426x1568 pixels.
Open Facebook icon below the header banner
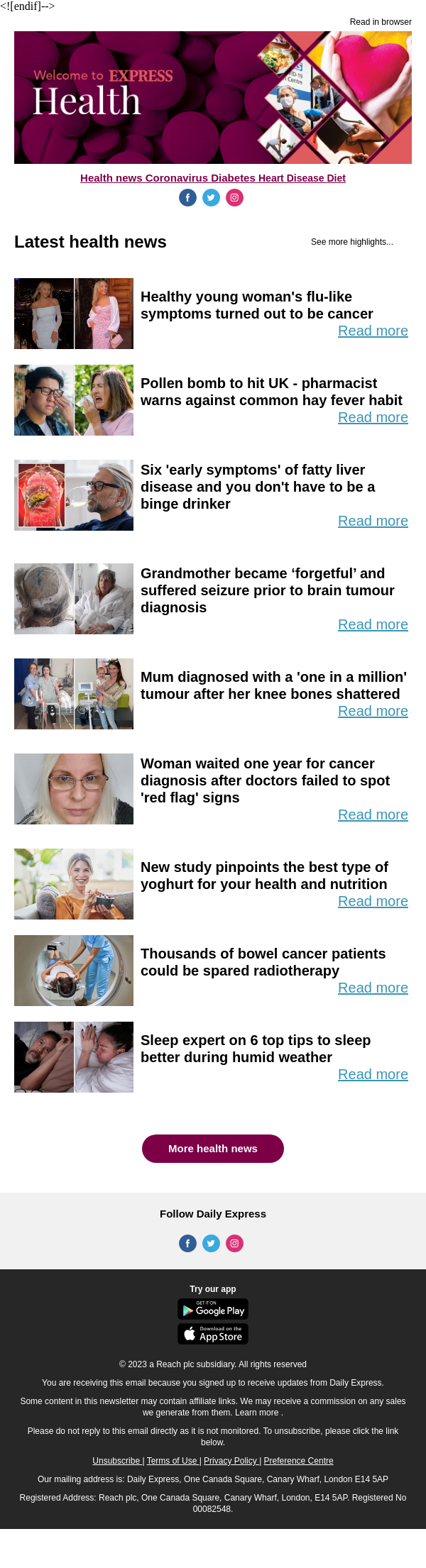click(187, 198)
